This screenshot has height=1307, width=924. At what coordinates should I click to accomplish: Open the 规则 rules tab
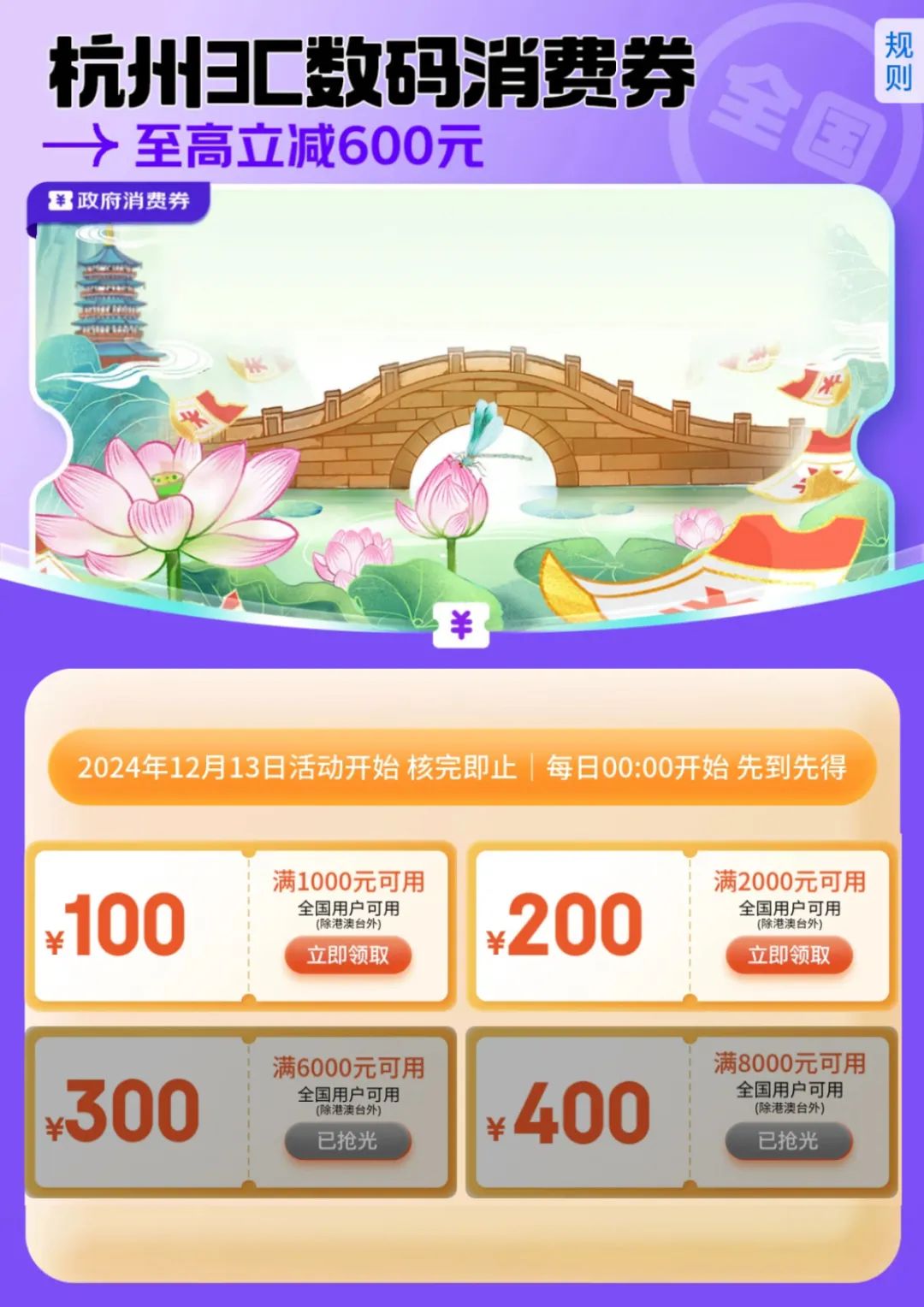898,62
